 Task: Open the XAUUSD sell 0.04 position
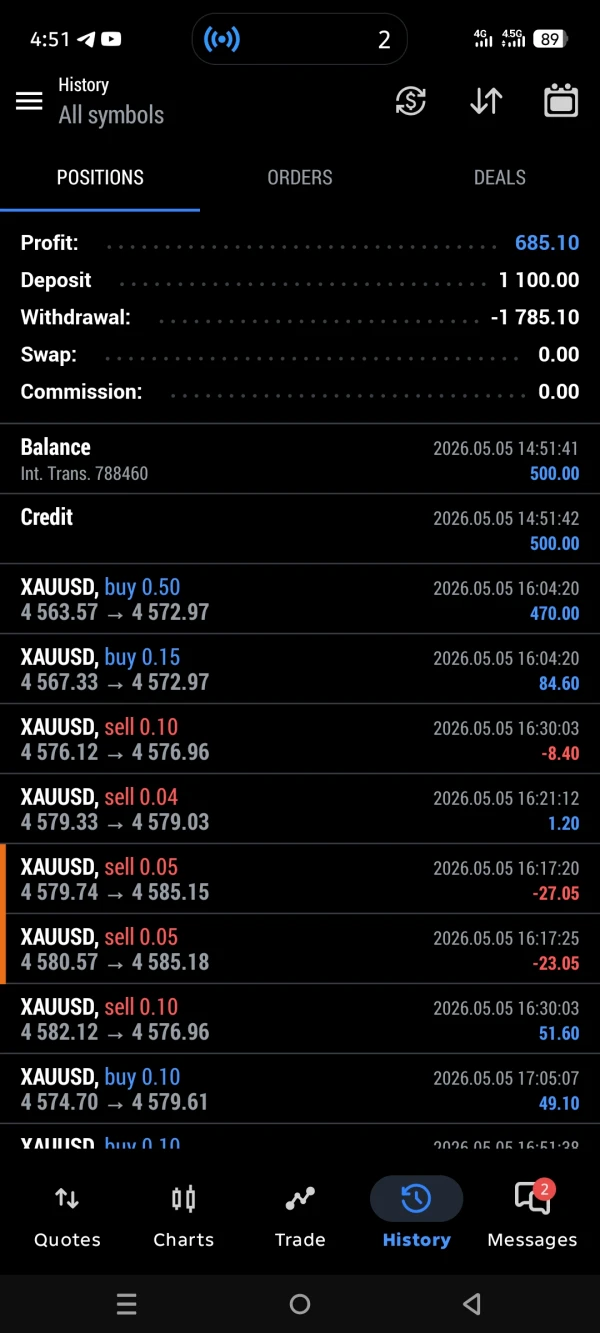(x=300, y=809)
